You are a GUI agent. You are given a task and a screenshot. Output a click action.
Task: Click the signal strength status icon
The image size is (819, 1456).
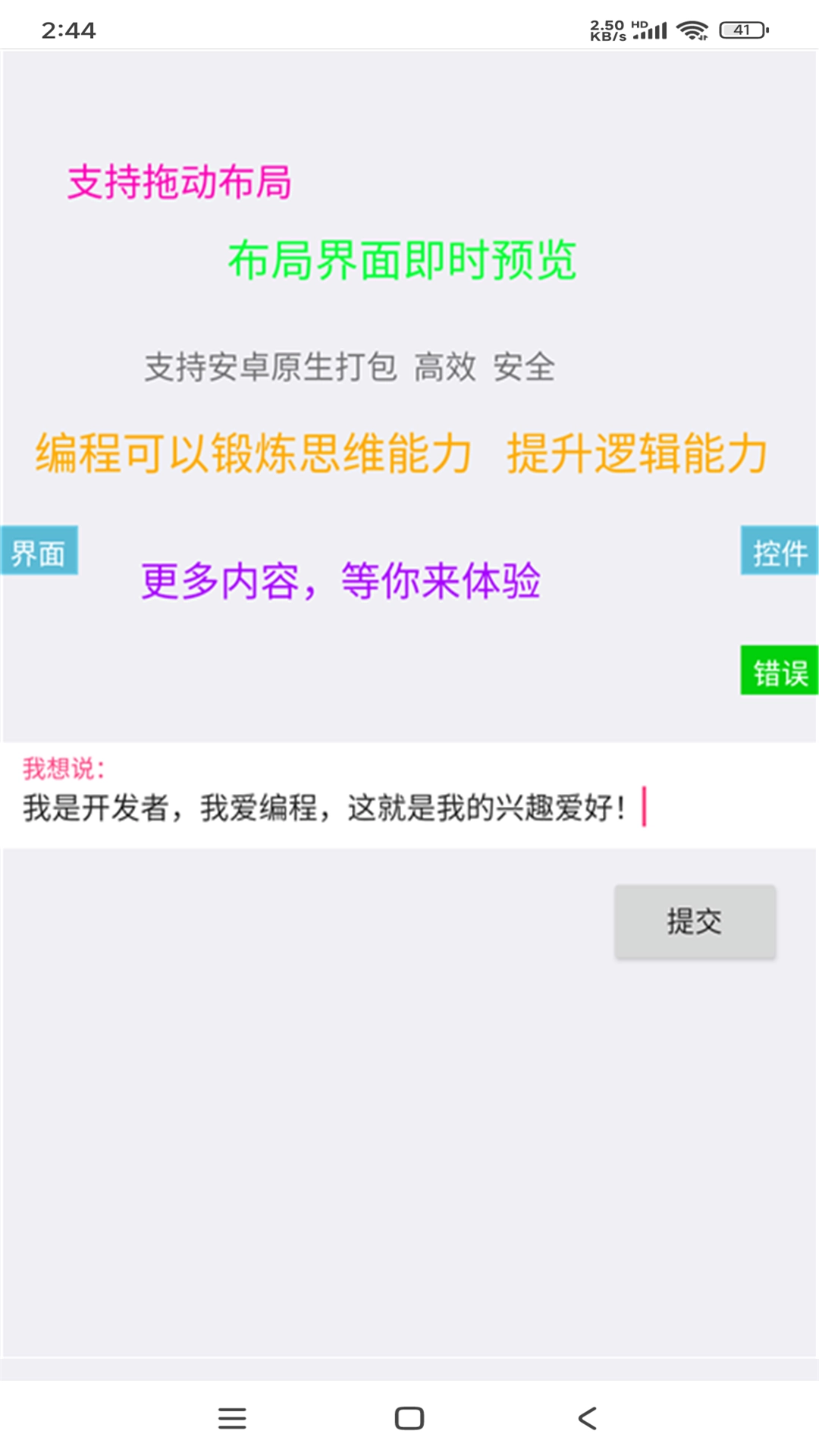click(650, 30)
